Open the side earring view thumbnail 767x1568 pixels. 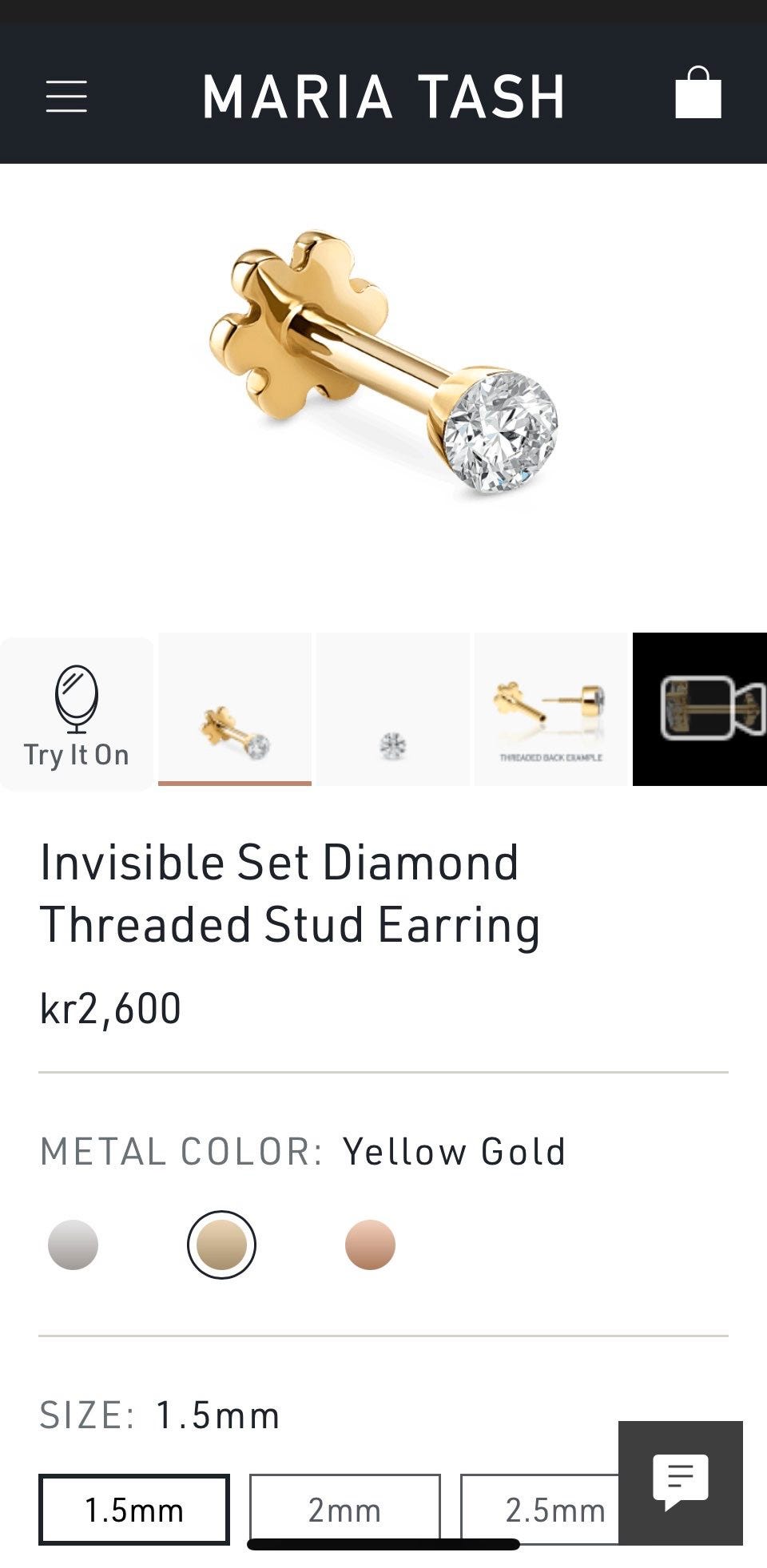(x=234, y=709)
